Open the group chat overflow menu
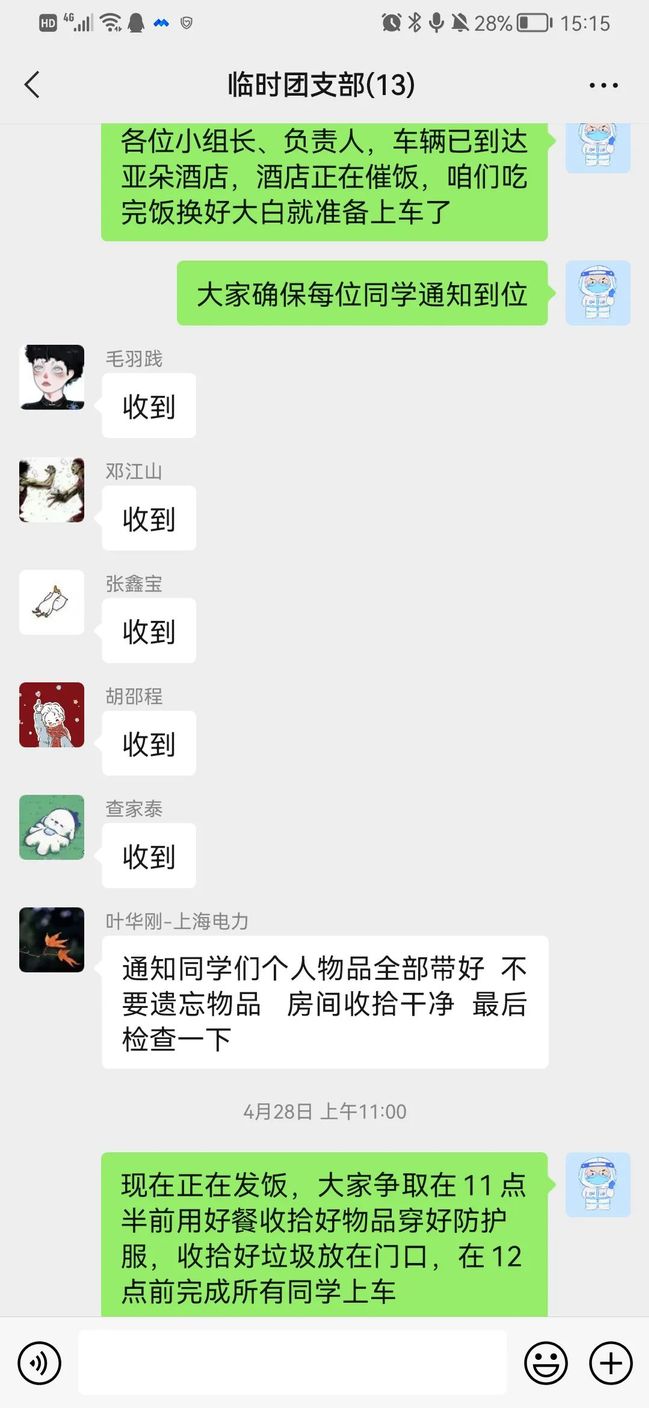This screenshot has height=1408, width=649. click(603, 86)
